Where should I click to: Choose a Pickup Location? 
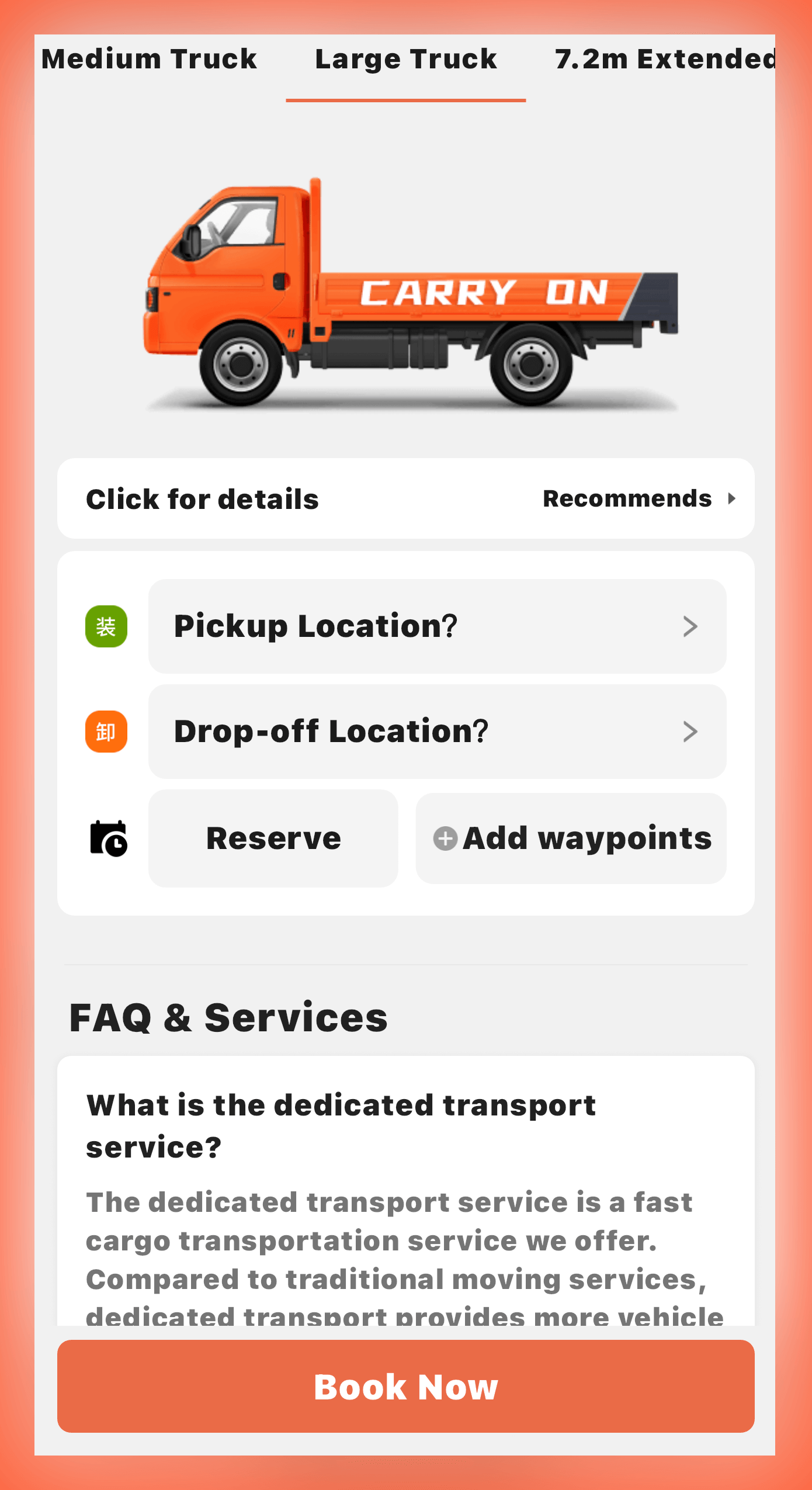pos(437,626)
